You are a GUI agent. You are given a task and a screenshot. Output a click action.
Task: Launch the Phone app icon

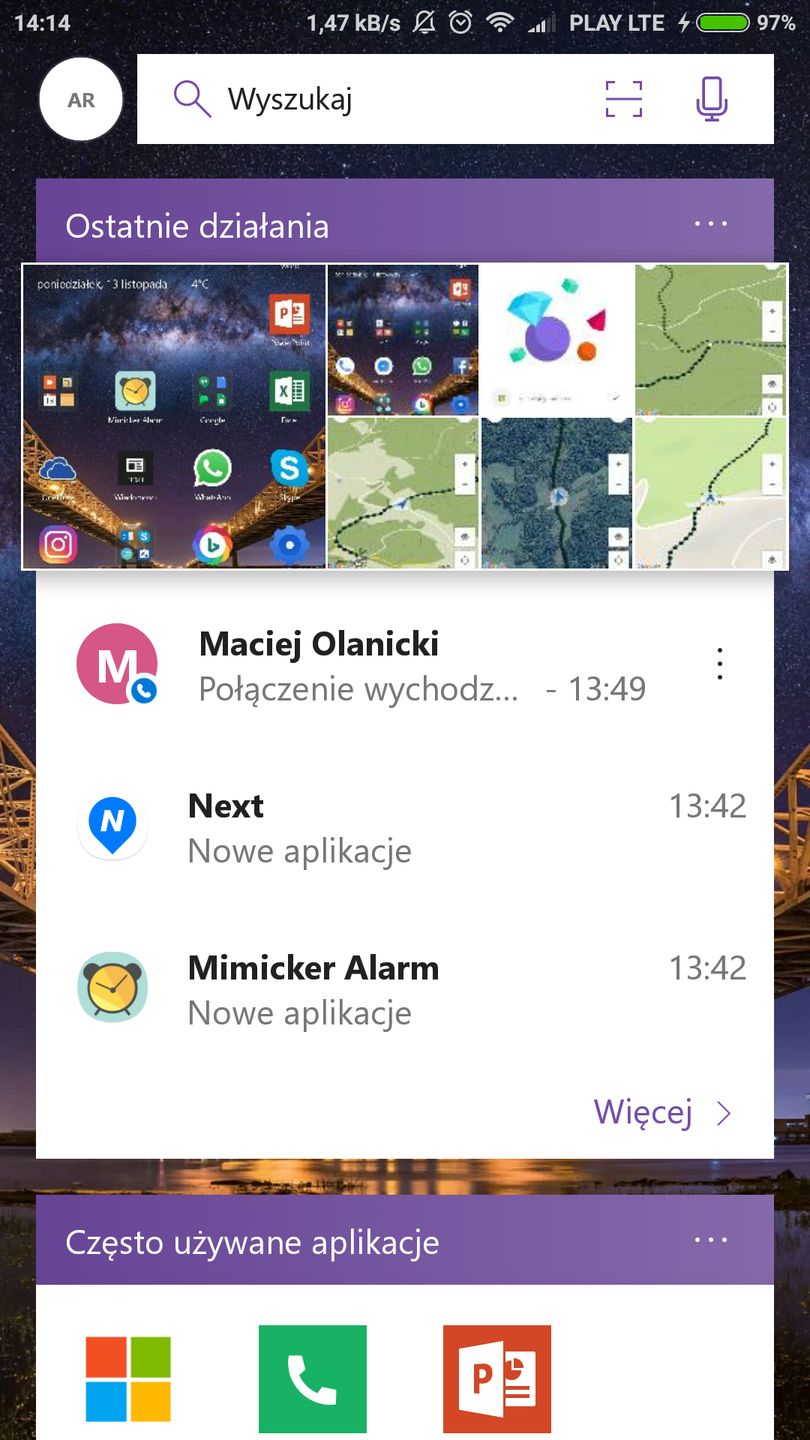coord(312,1378)
